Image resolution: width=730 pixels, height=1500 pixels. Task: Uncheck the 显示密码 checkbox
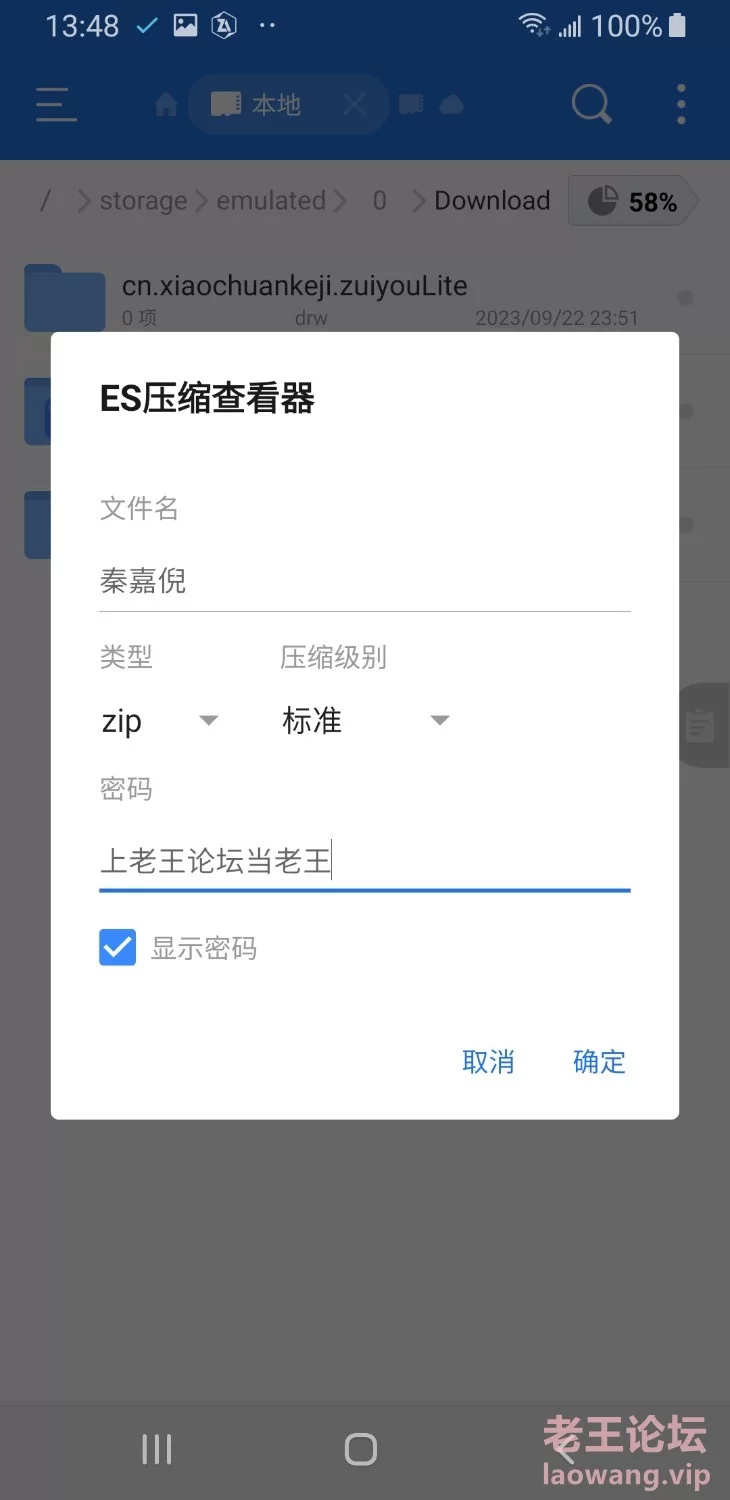click(118, 948)
